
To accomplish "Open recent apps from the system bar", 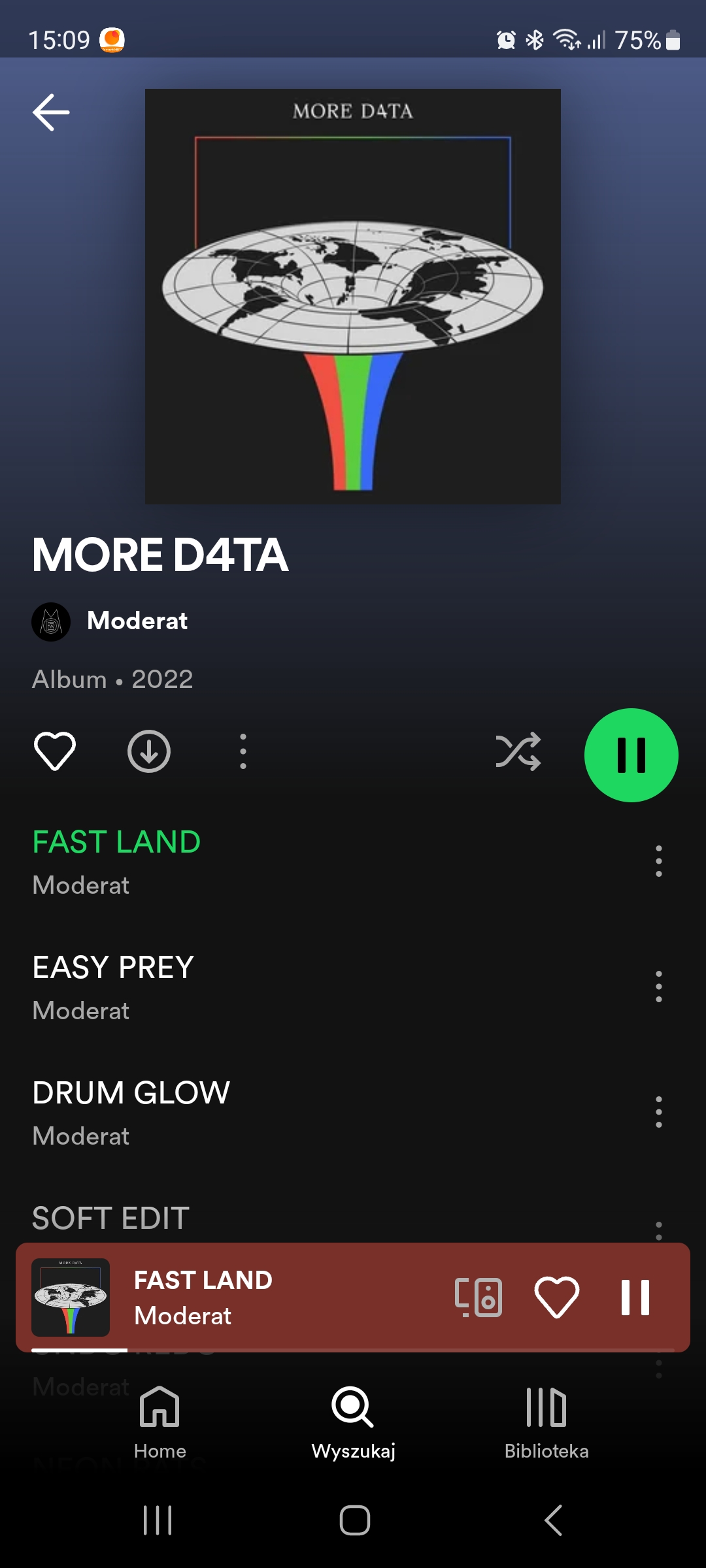I will [158, 1520].
